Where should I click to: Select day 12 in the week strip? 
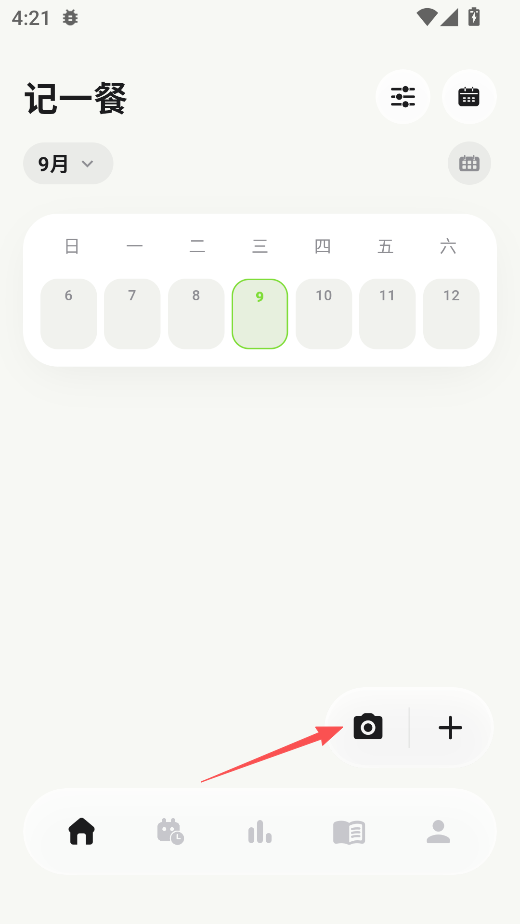tap(451, 314)
